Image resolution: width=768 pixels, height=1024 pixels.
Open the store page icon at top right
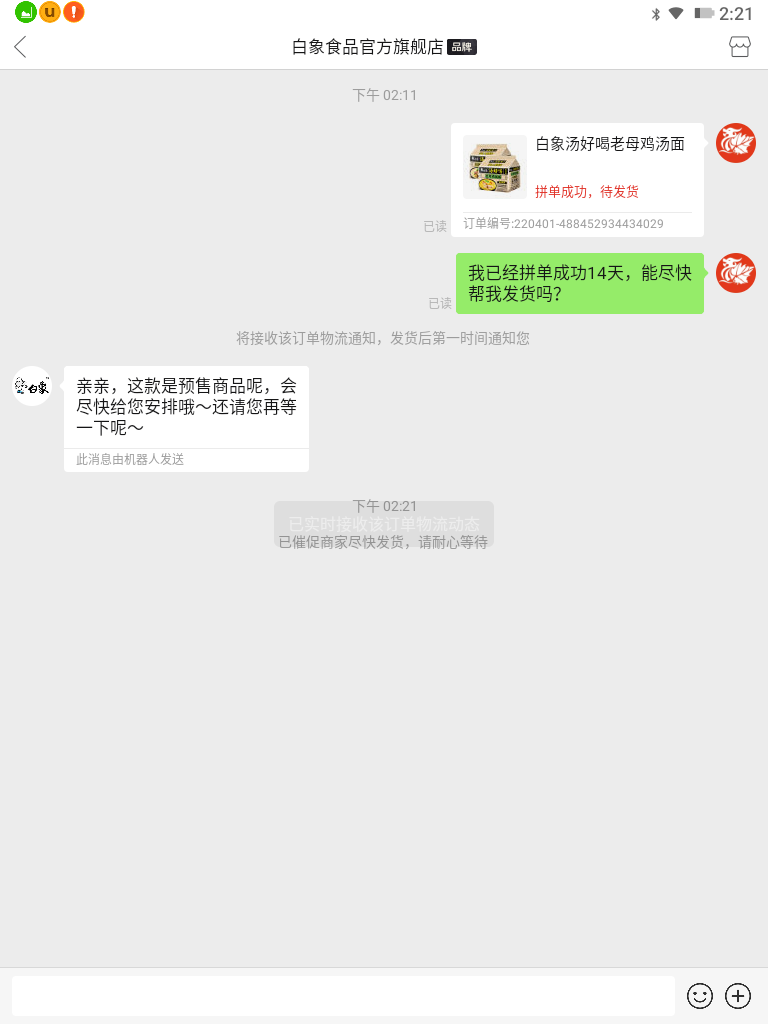[x=741, y=46]
